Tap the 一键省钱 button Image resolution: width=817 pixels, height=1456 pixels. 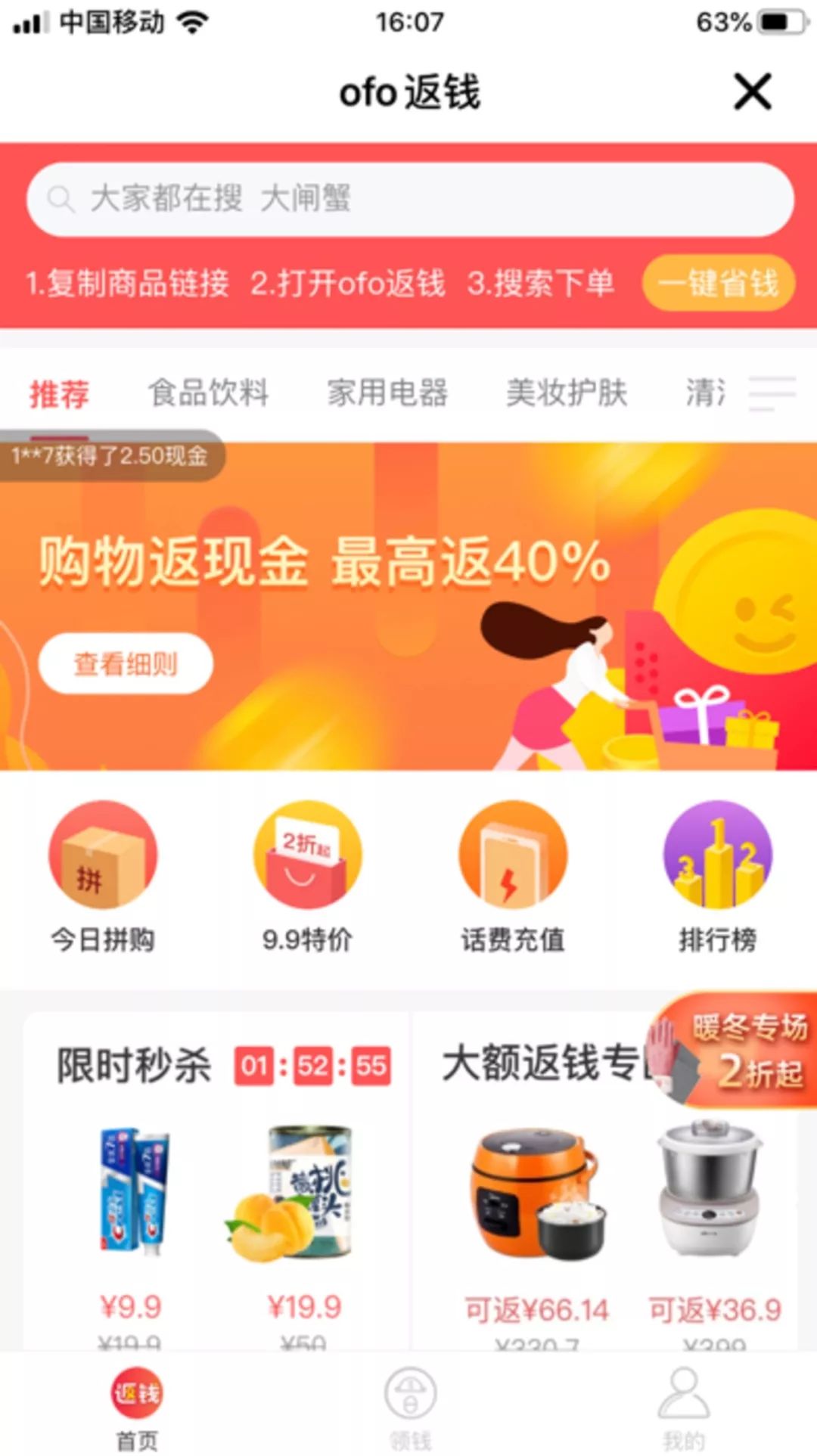pos(718,284)
